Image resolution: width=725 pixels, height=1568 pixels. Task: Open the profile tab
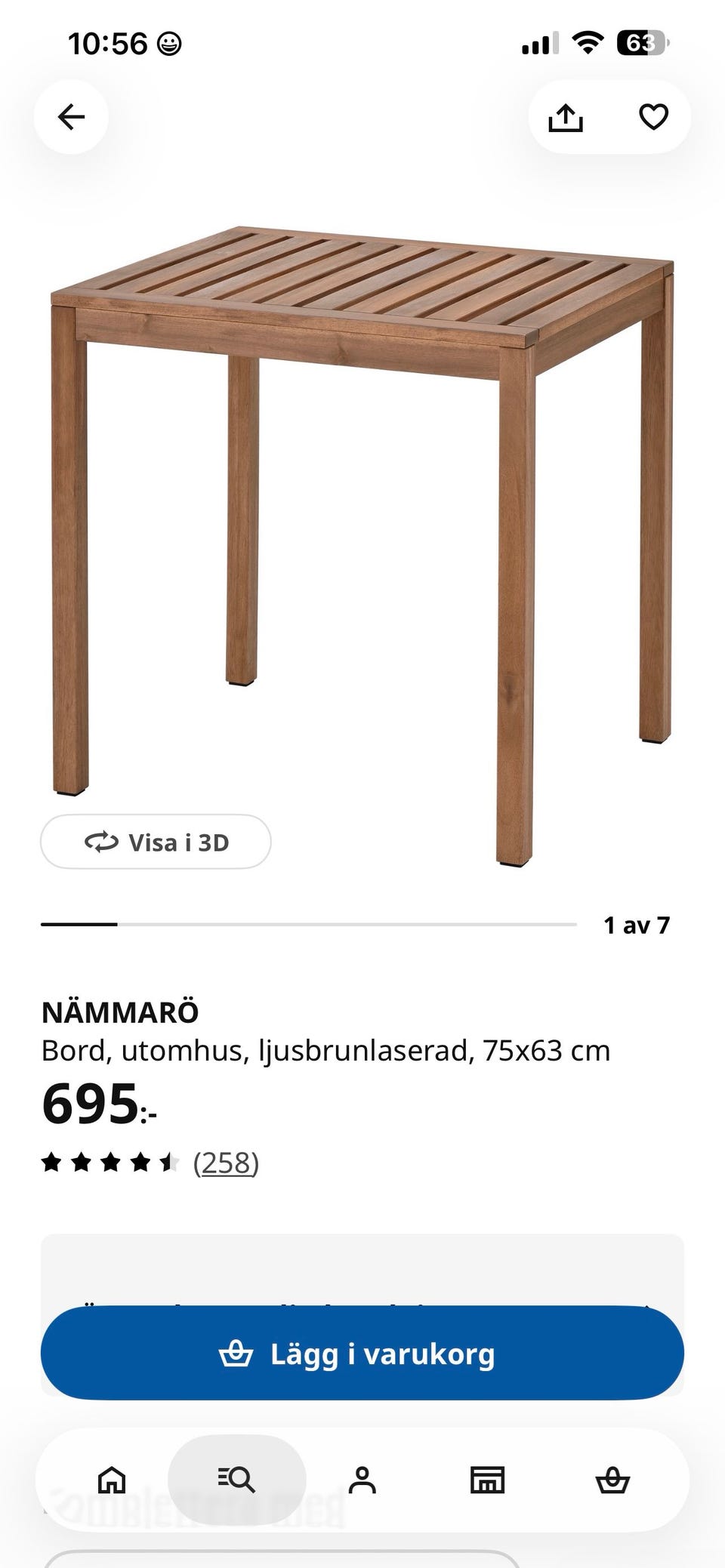click(362, 1480)
